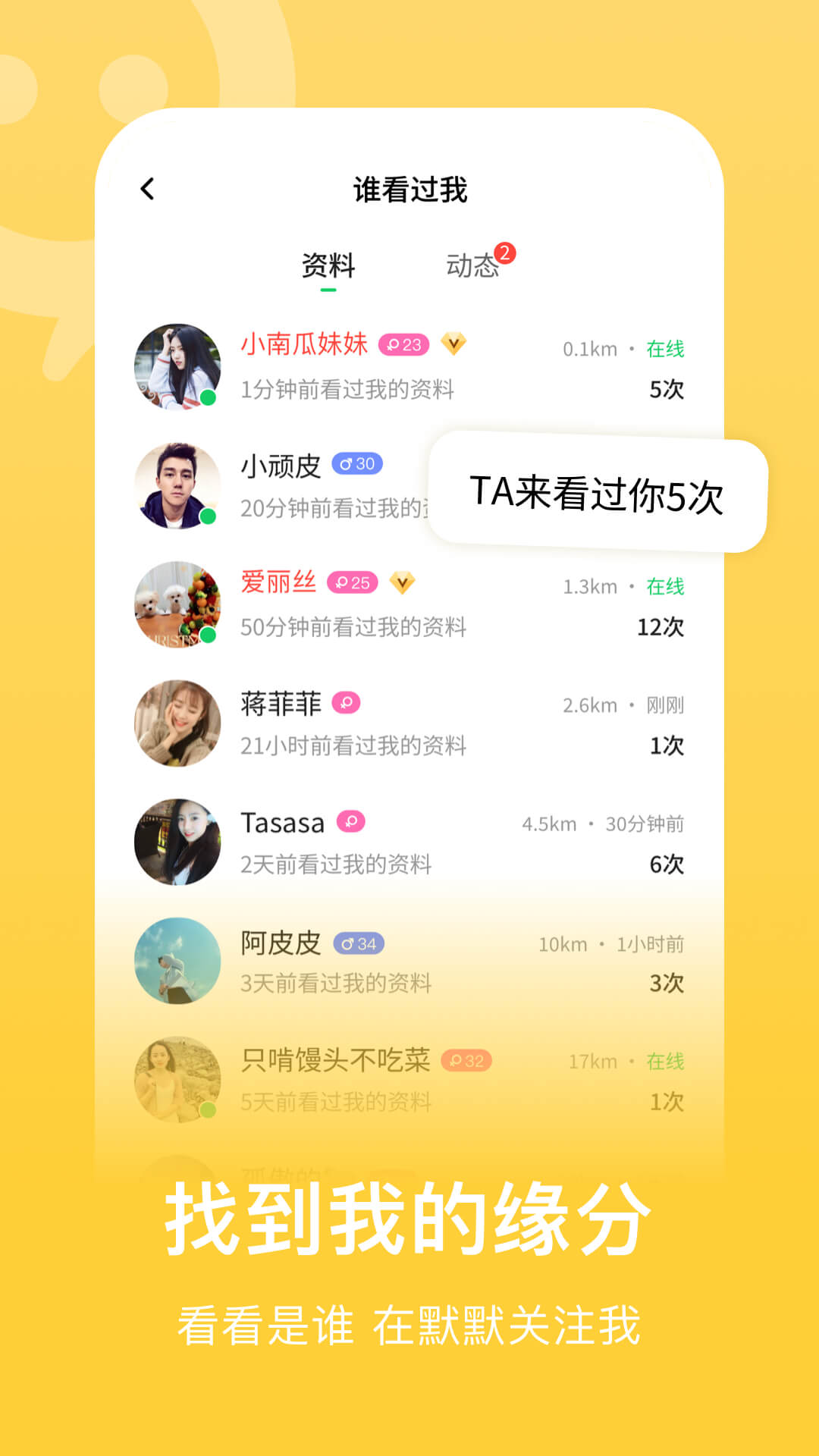Tap the ♂34 badge beside 阿皮皮
Image resolution: width=819 pixels, height=1456 pixels.
click(359, 943)
